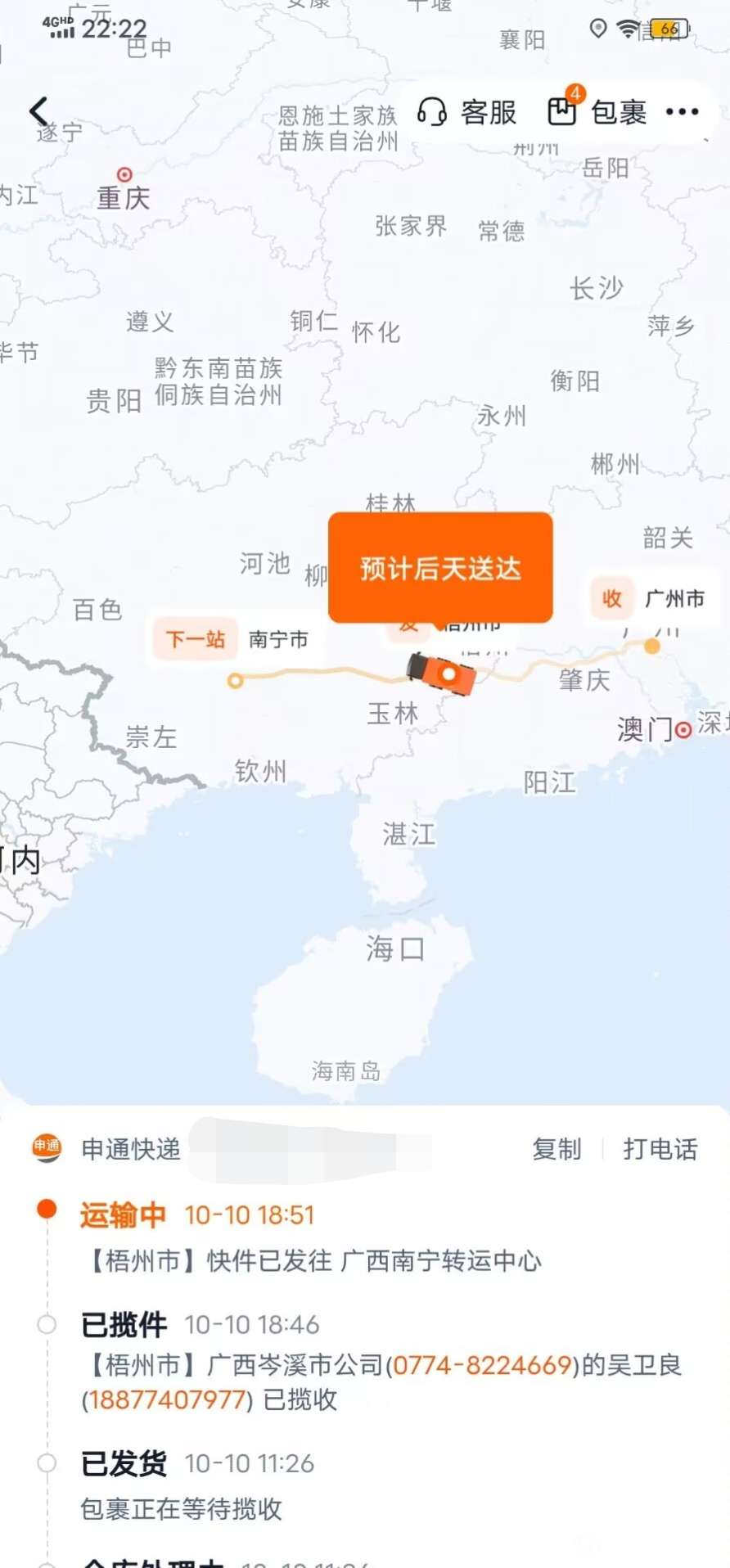Open the 包裹 packages list
This screenshot has width=730, height=1568.
597,112
